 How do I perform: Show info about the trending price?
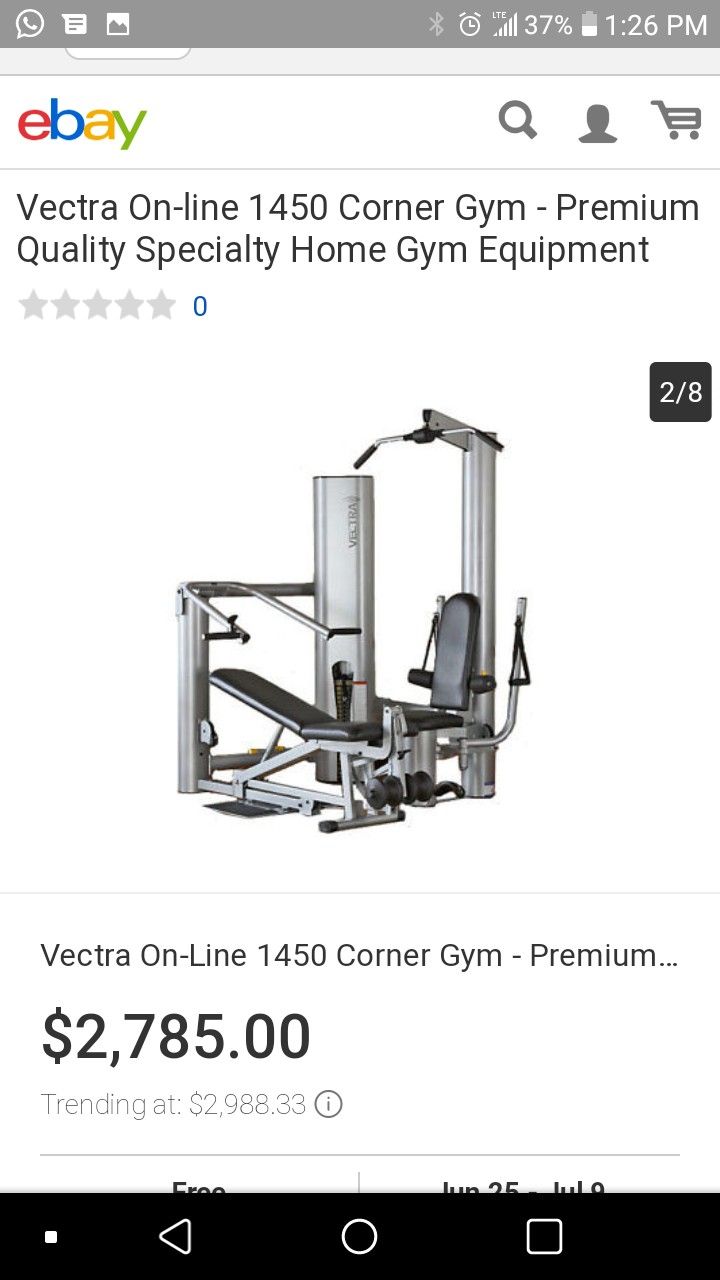(x=328, y=1104)
